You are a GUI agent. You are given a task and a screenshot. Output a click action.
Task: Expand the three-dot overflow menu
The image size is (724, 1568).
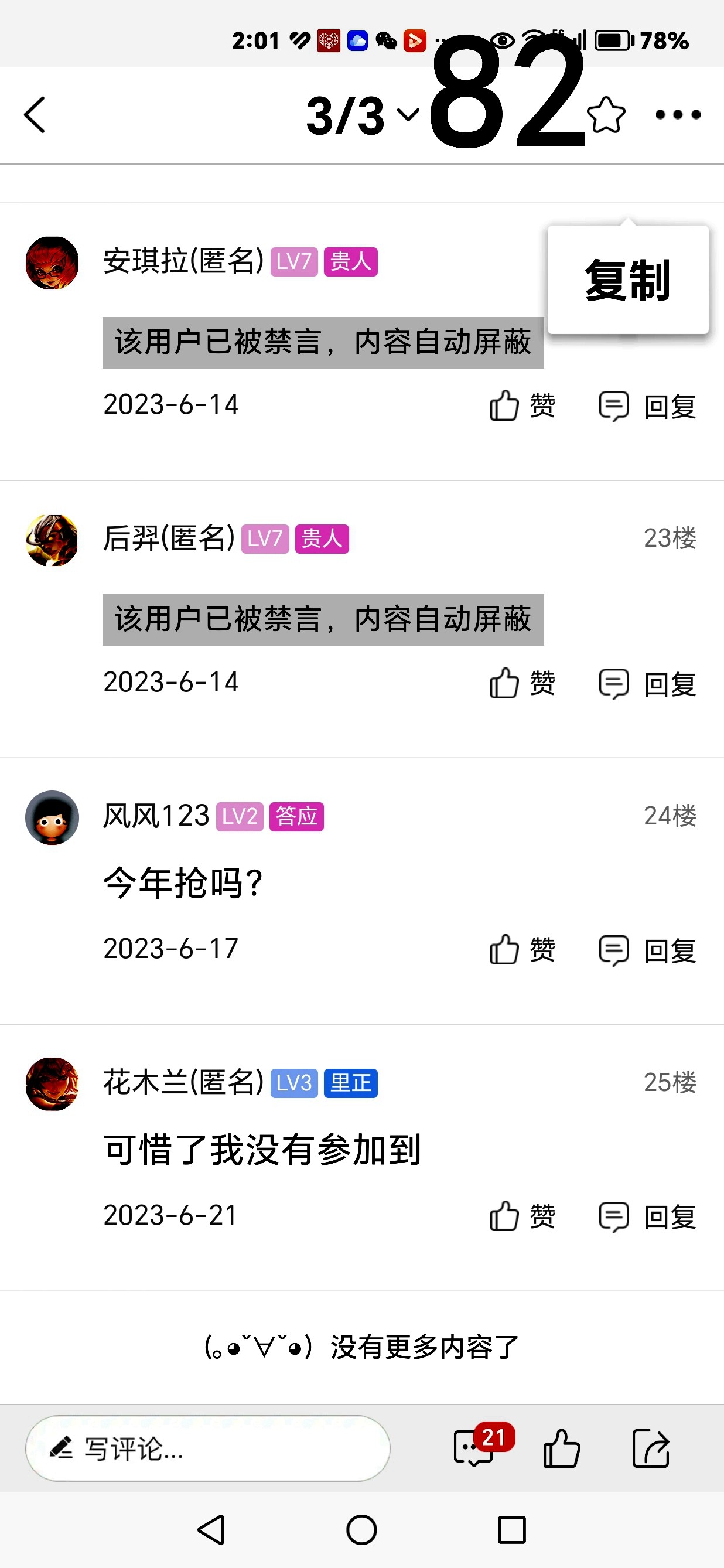(677, 114)
